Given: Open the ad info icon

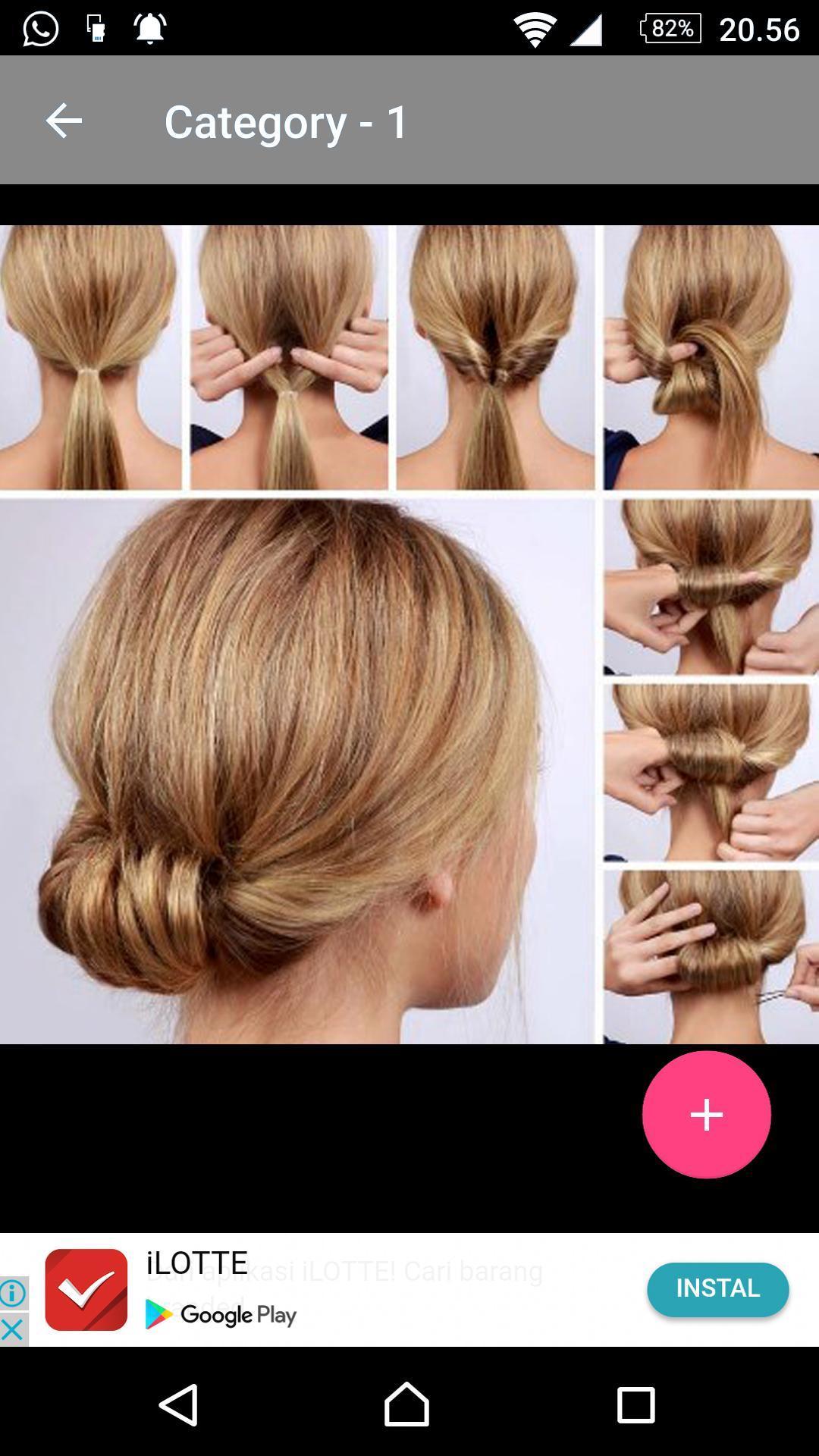Looking at the screenshot, I should pos(13,1294).
